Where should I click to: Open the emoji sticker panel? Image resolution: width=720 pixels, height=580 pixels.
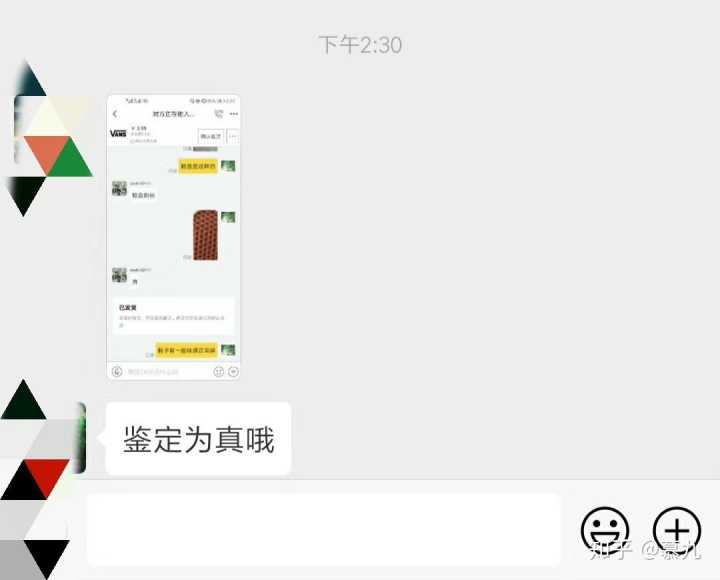click(x=606, y=529)
